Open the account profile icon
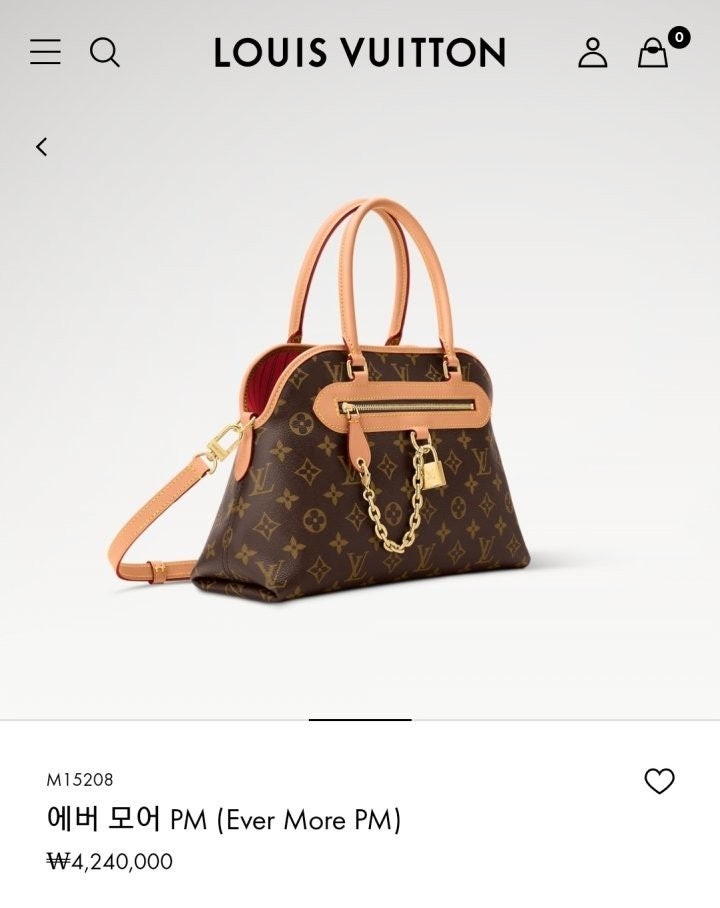The image size is (720, 908). 593,52
